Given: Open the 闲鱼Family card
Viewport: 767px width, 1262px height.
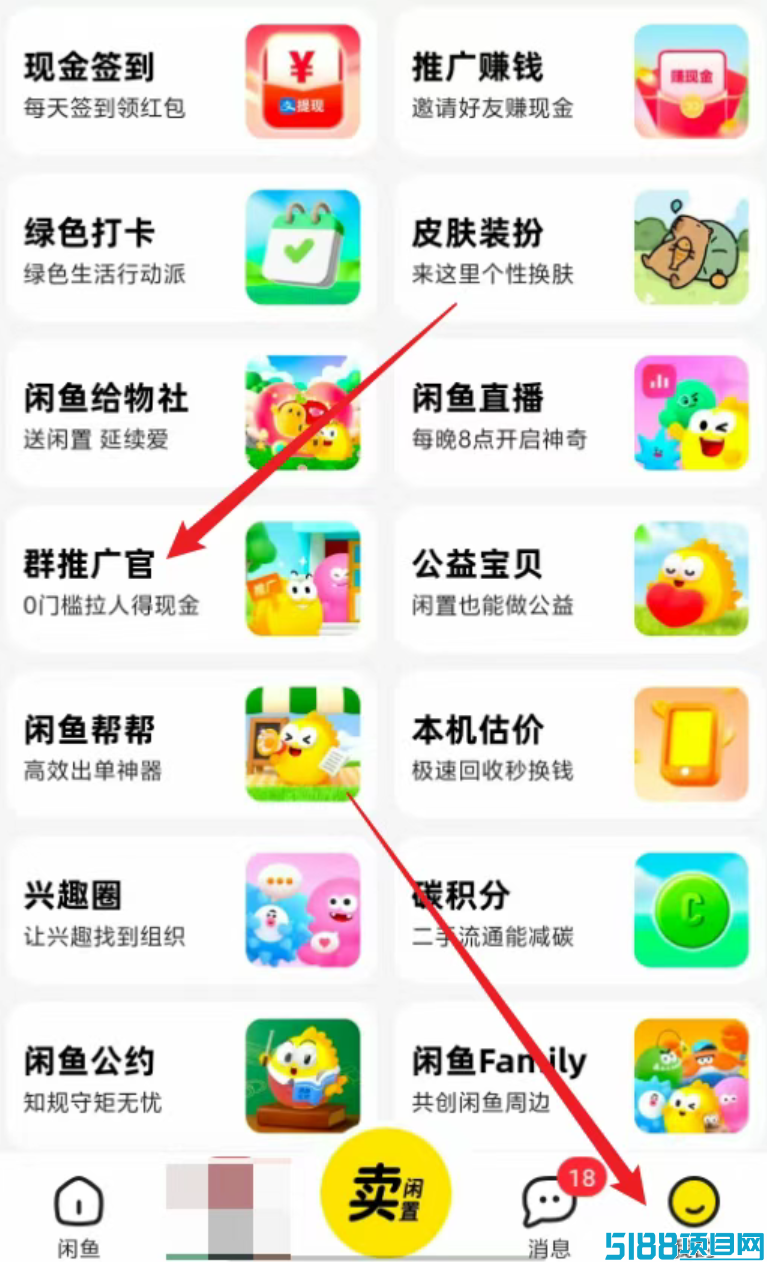Looking at the screenshot, I should click(579, 1075).
